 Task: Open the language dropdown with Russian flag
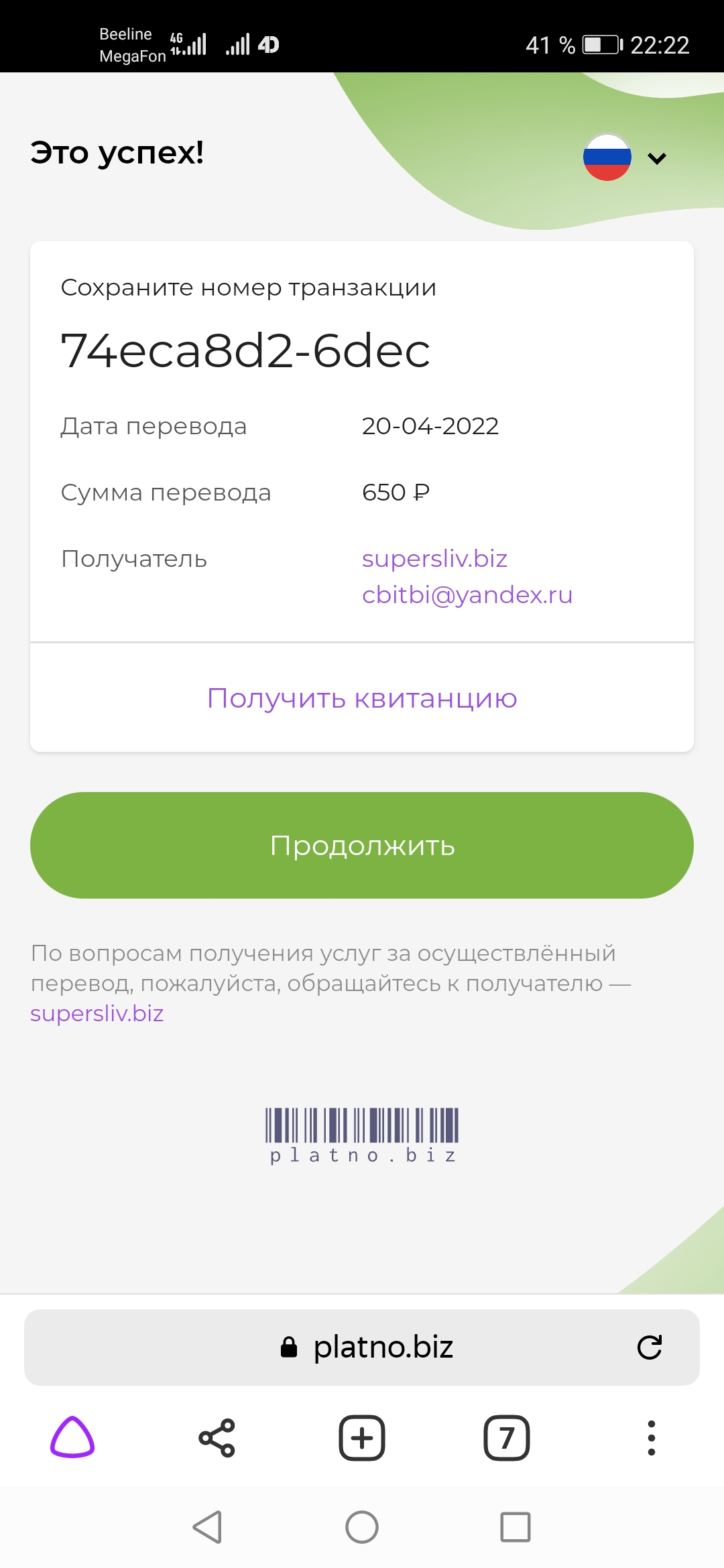(x=625, y=157)
